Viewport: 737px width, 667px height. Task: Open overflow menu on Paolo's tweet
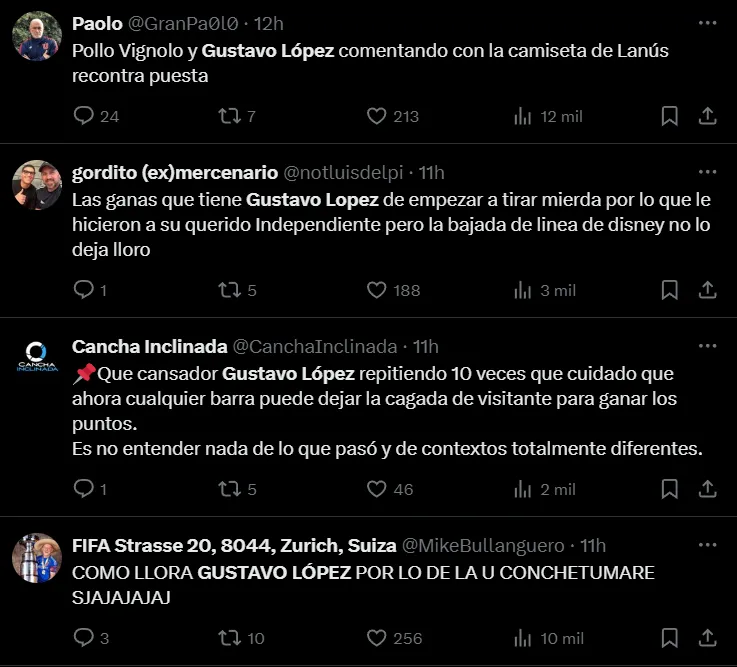pyautogui.click(x=707, y=22)
